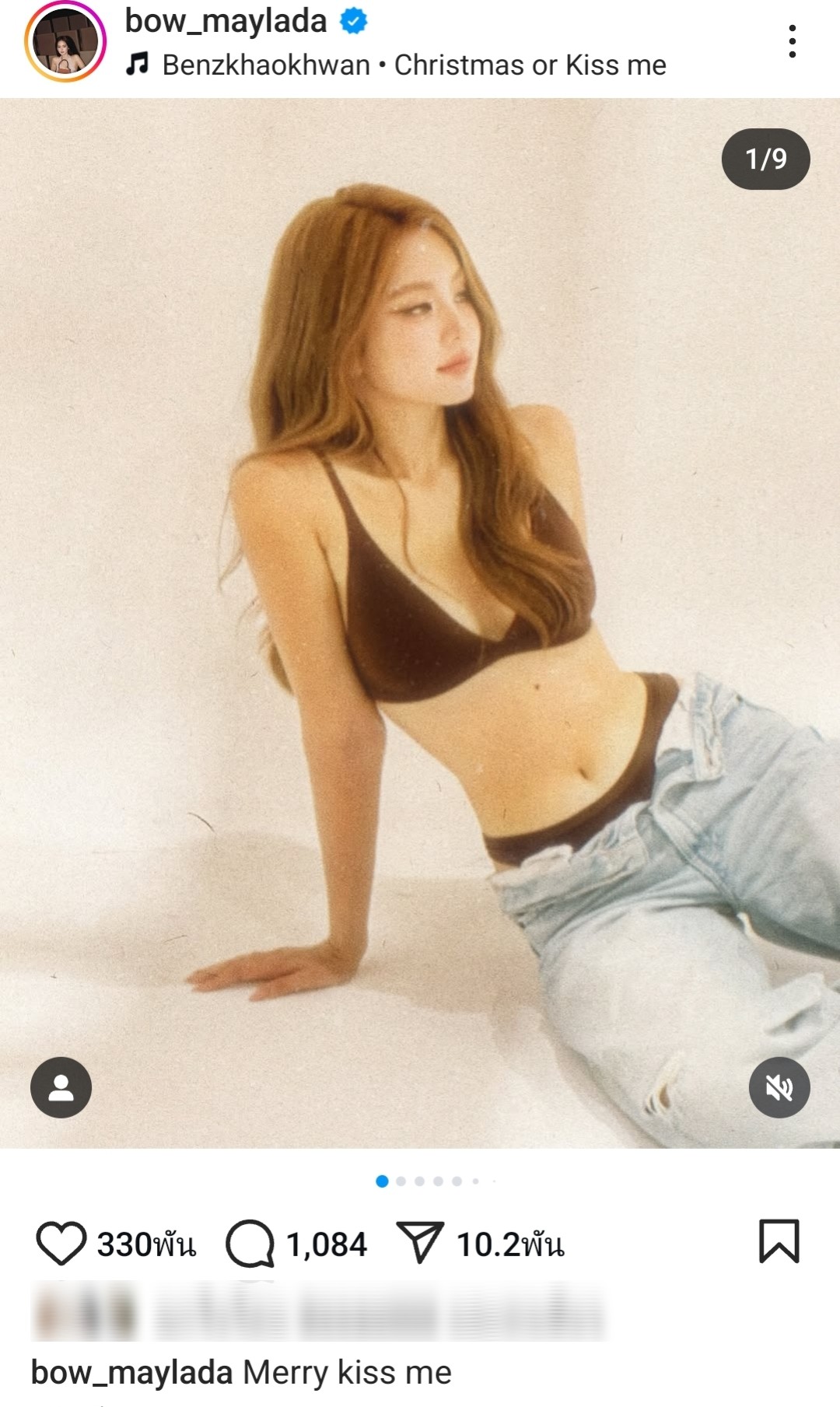This screenshot has width=840, height=1407.
Task: Show tagged people on the photo
Action: pos(61,1087)
